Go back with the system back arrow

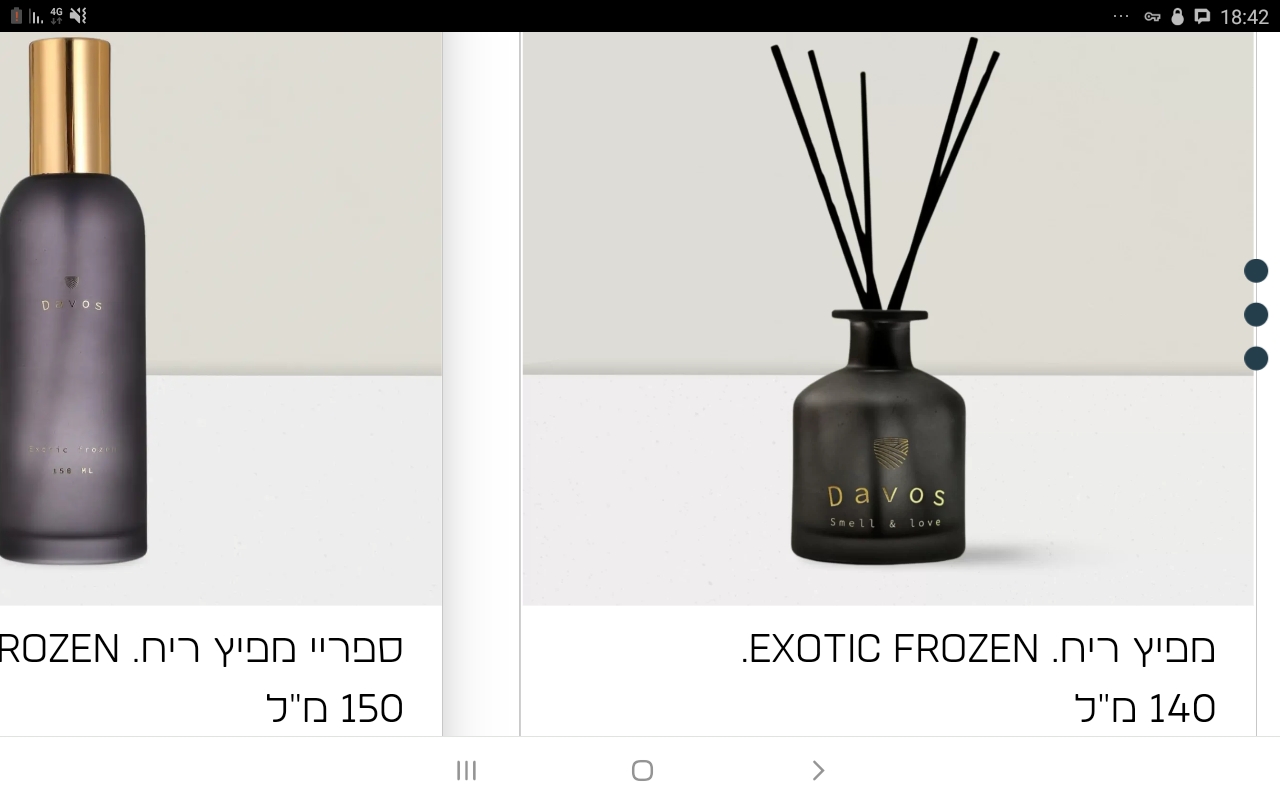click(818, 770)
